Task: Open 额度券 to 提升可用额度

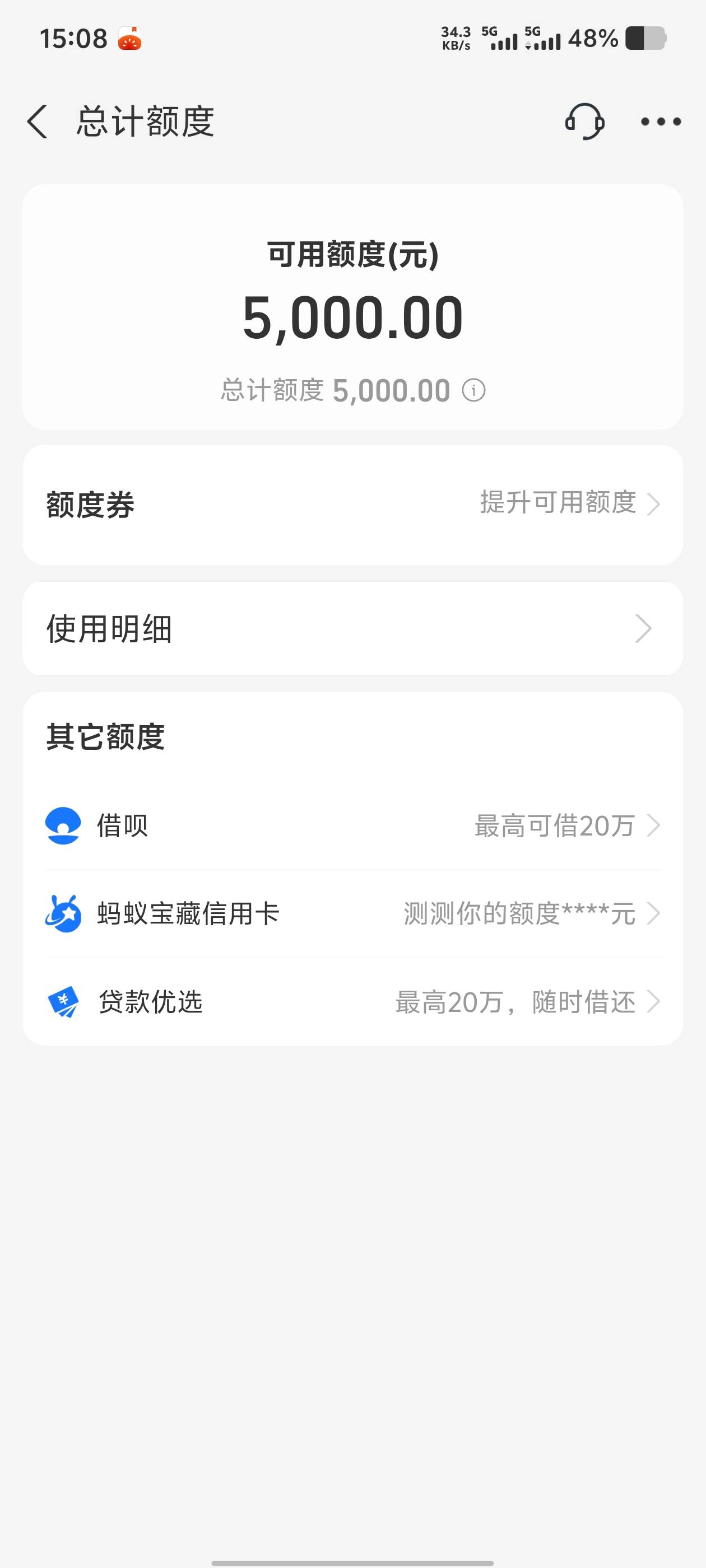Action: [352, 505]
